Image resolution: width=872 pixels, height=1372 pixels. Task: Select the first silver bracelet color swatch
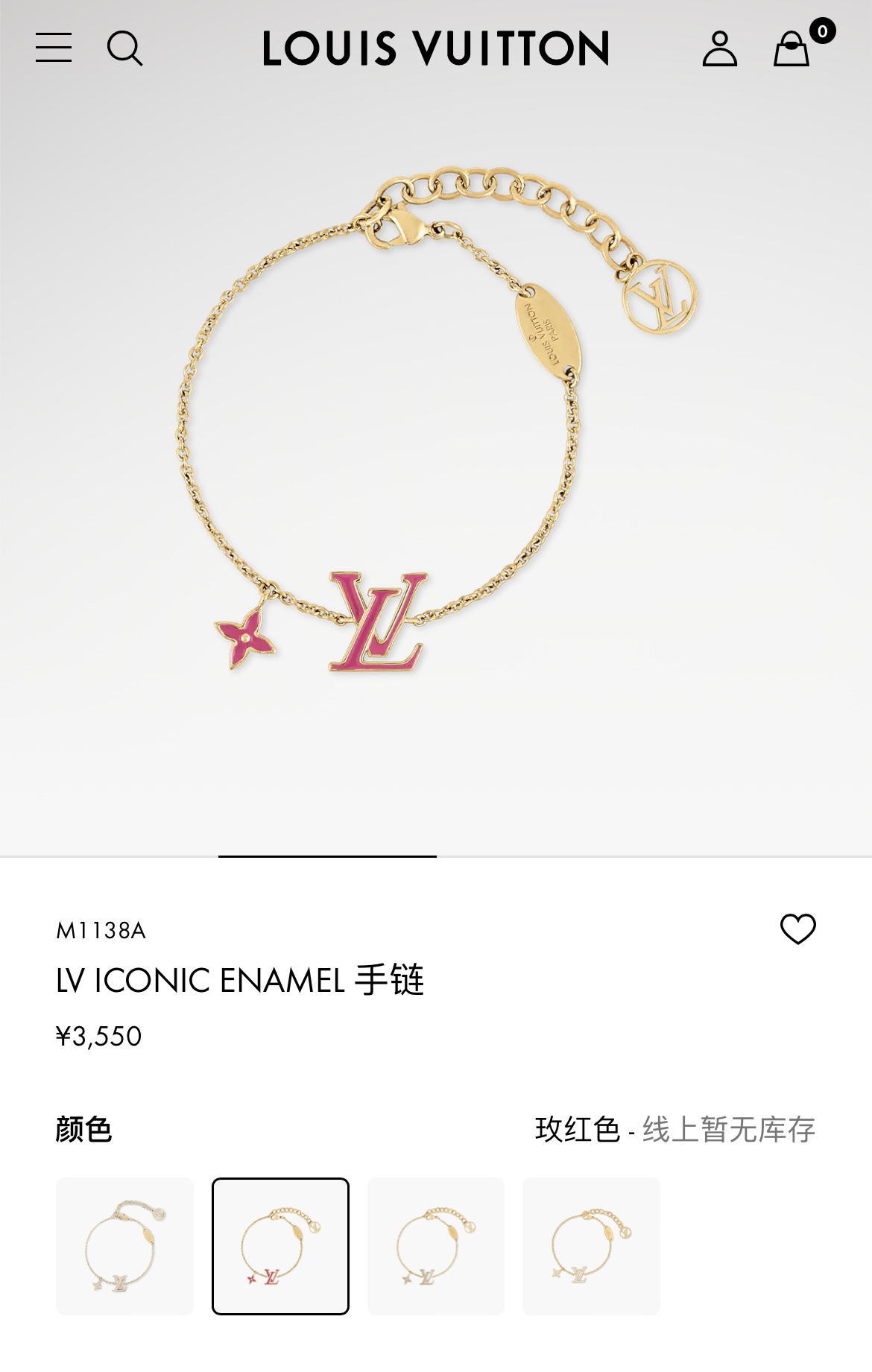point(124,1245)
